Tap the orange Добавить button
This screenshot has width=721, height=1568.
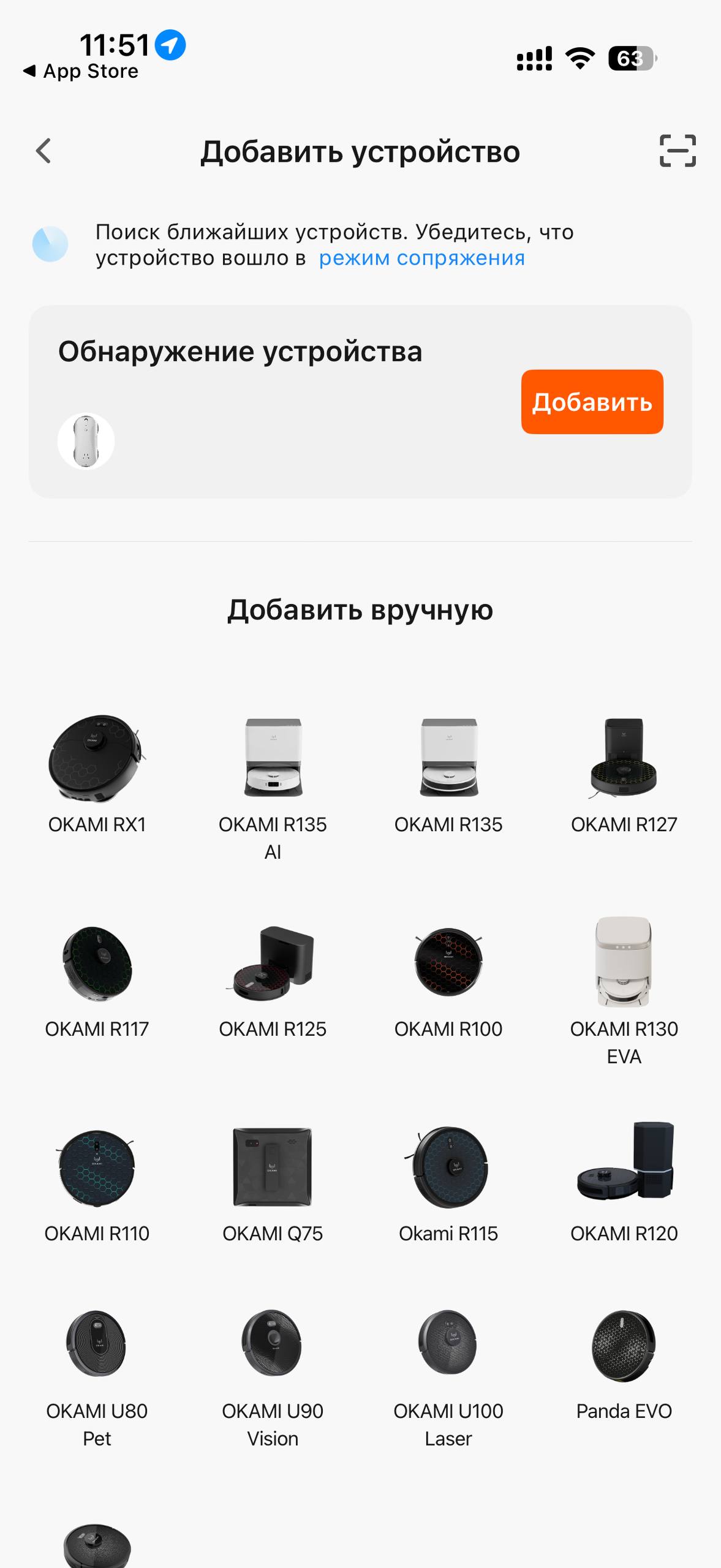click(x=592, y=402)
